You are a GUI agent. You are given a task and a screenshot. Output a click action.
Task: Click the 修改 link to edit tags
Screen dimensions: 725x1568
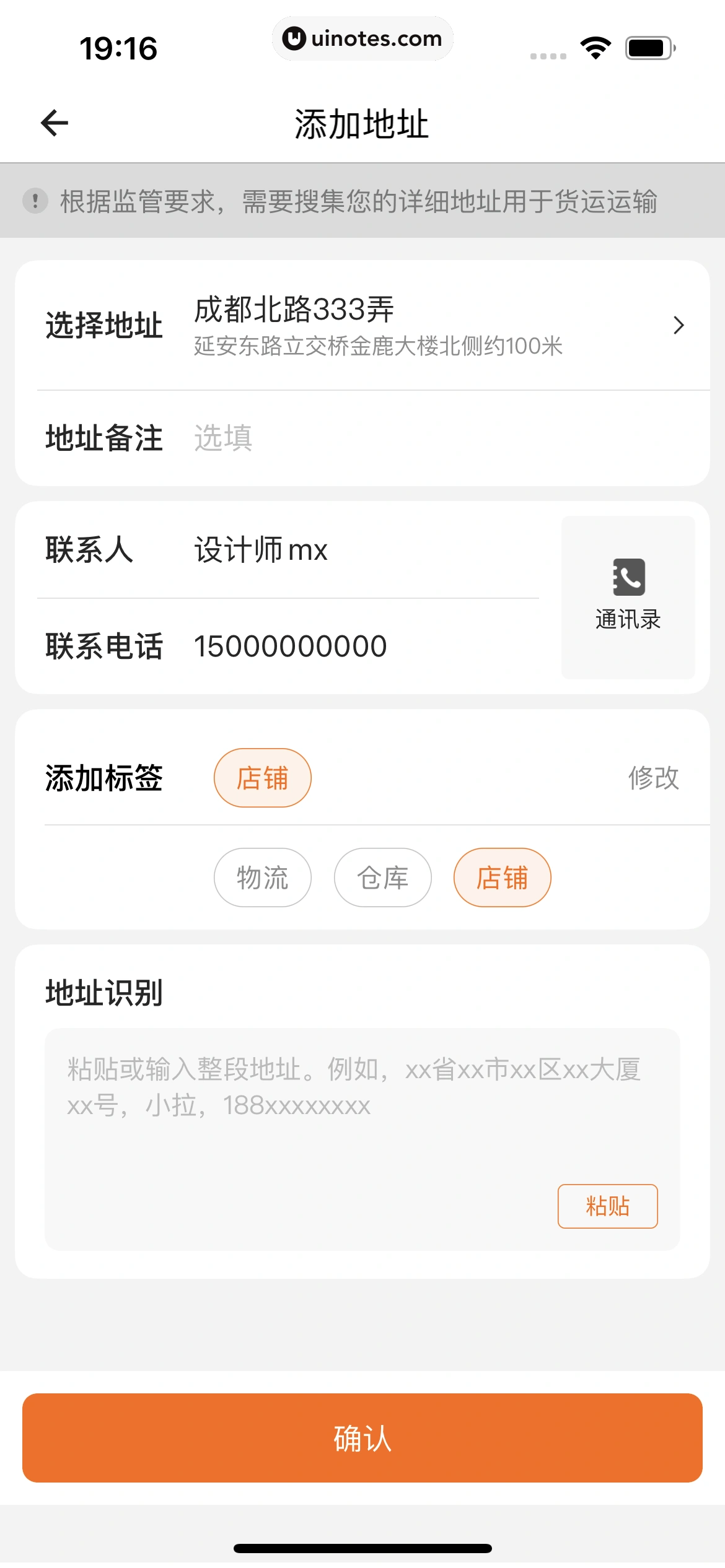pyautogui.click(x=654, y=778)
